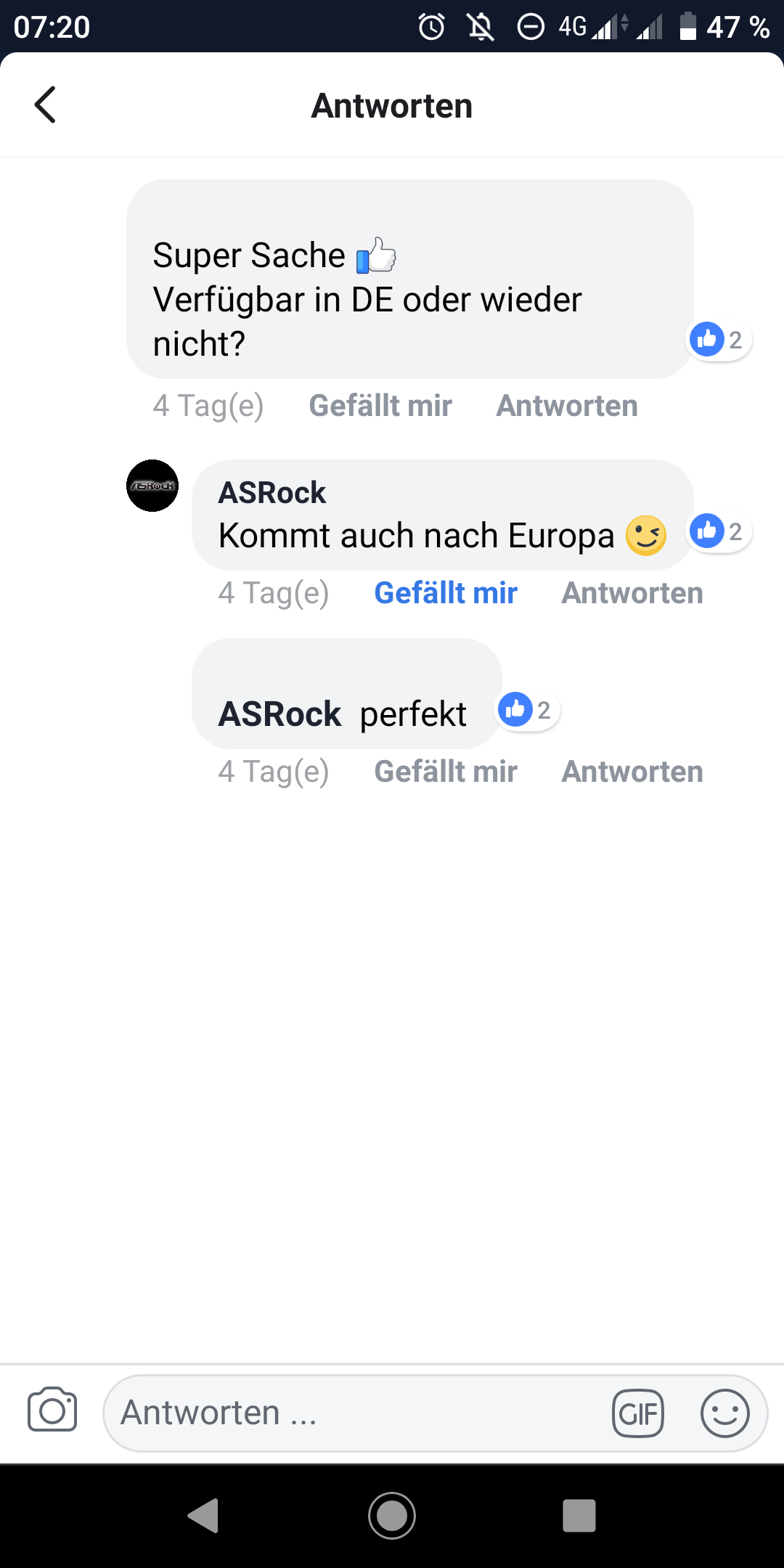
Task: Unlike the 'Kommt auch nach Europa' reply
Action: point(445,593)
